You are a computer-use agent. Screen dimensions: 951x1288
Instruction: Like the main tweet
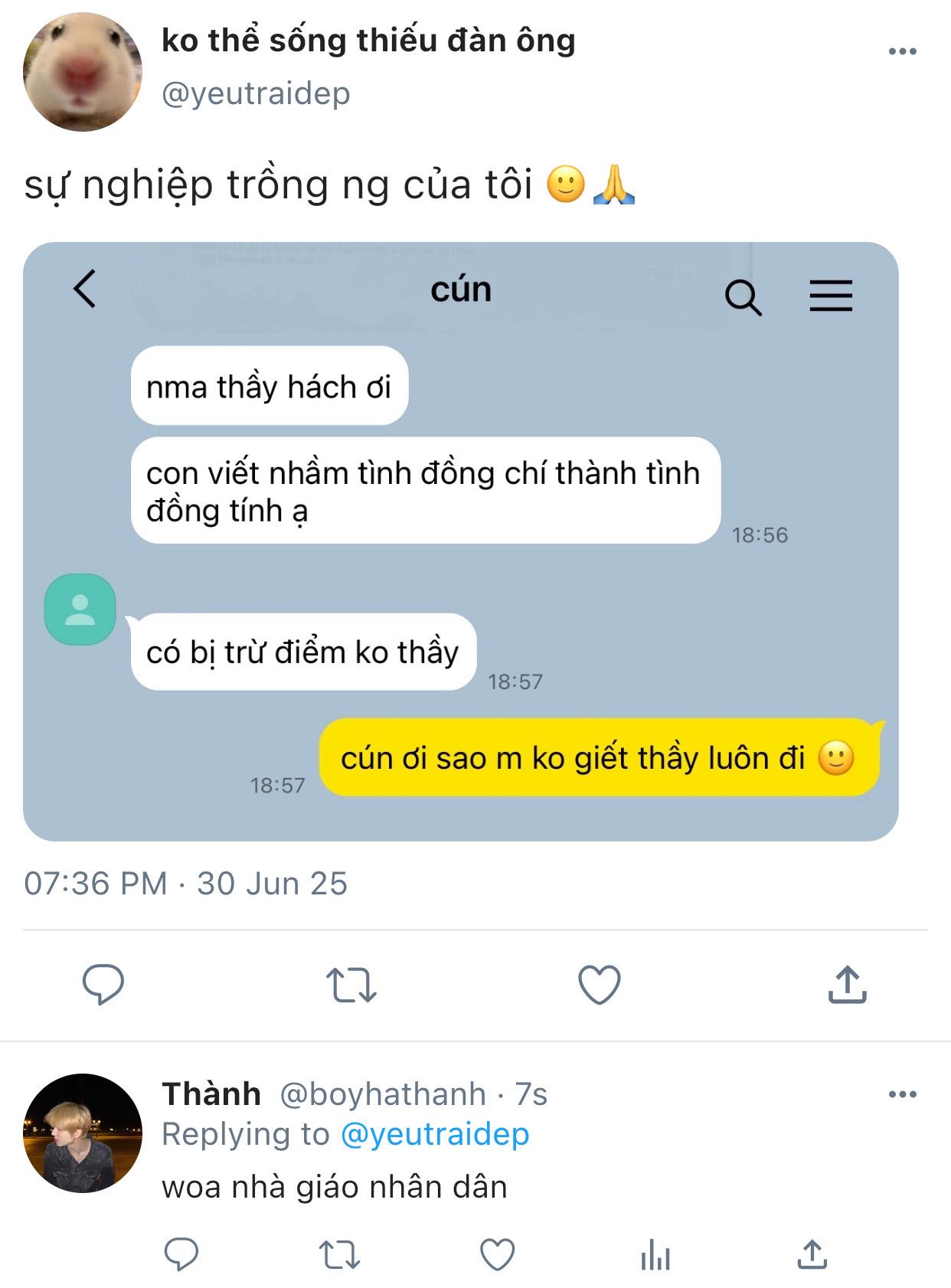point(599,985)
